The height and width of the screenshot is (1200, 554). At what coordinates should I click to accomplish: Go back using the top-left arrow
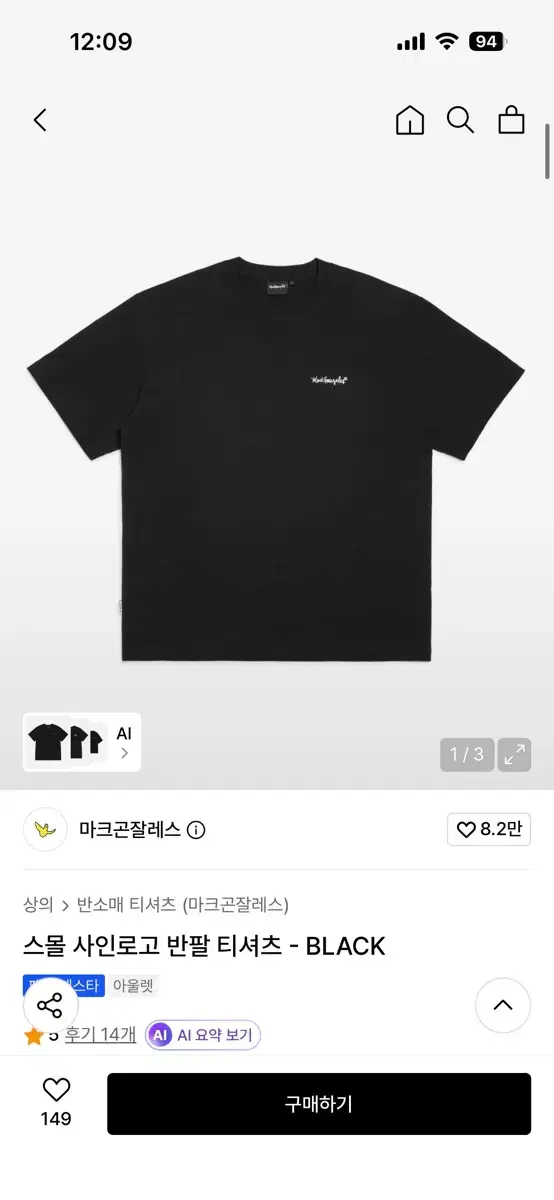tap(40, 120)
